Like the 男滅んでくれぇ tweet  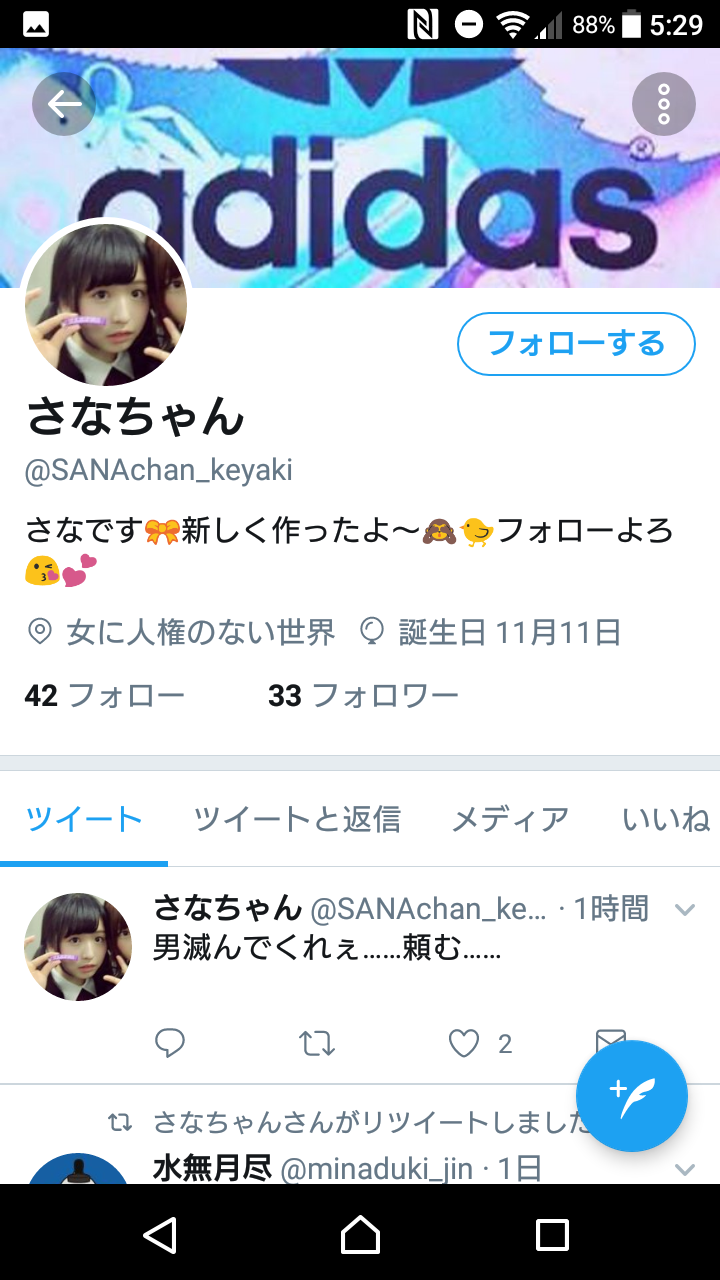click(464, 1044)
